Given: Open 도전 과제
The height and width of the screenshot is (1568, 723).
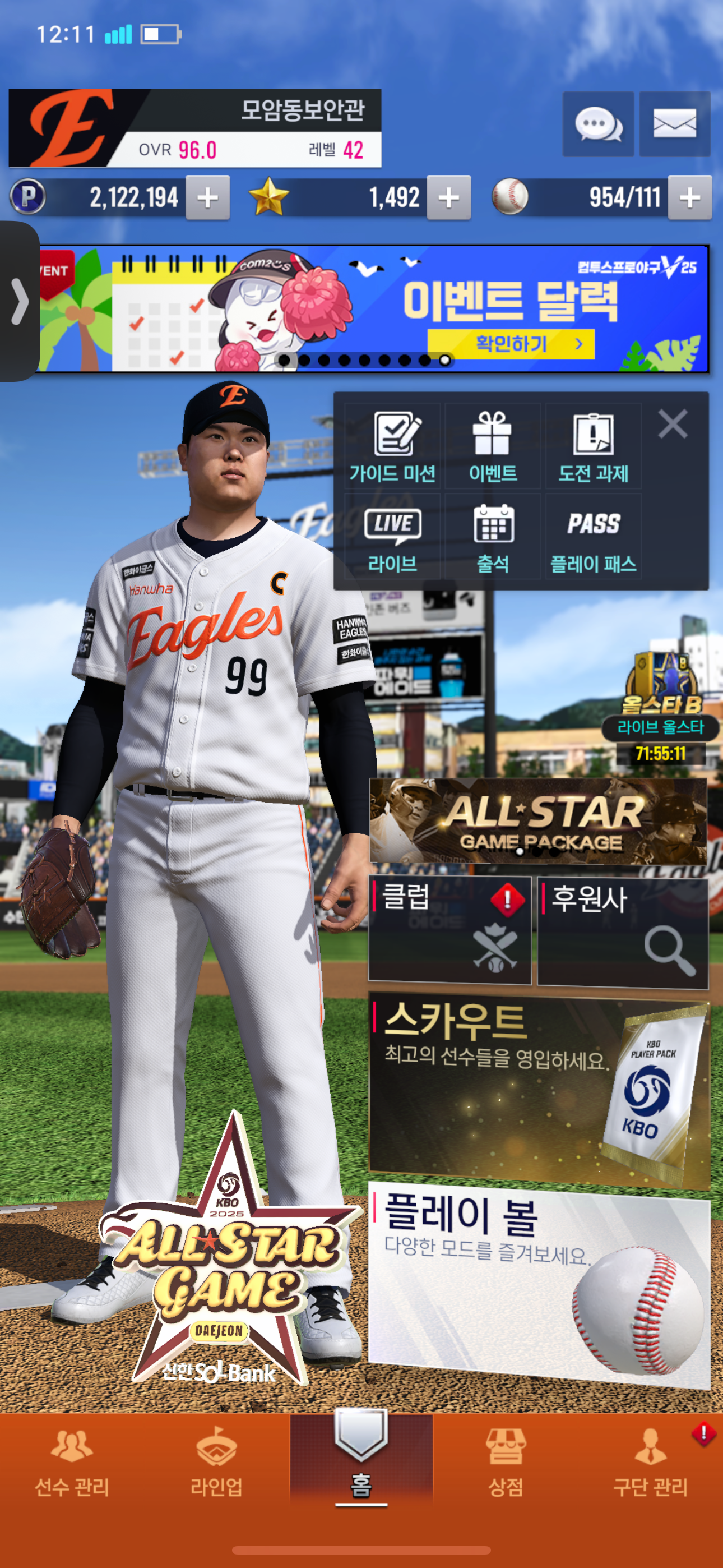Looking at the screenshot, I should coord(593,447).
